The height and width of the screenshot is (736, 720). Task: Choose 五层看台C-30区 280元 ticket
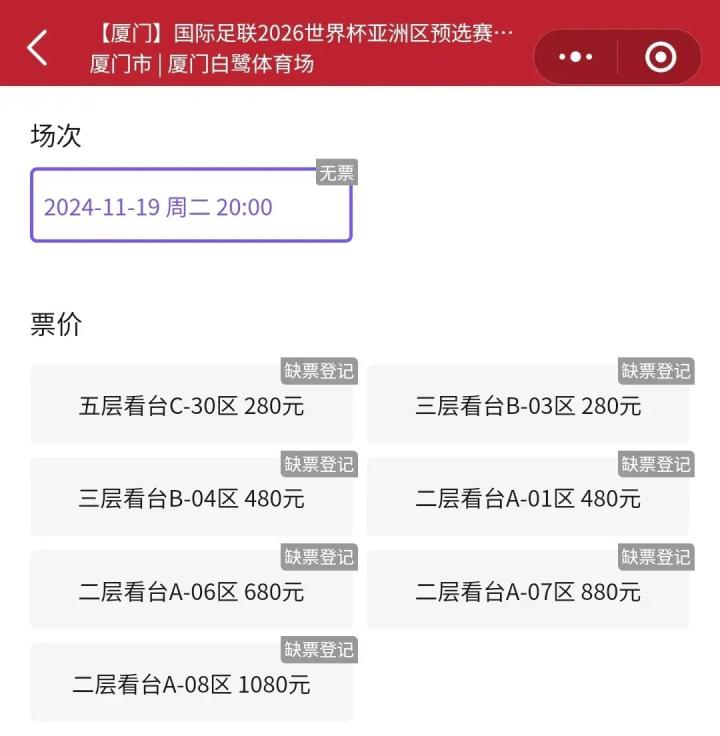(191, 406)
